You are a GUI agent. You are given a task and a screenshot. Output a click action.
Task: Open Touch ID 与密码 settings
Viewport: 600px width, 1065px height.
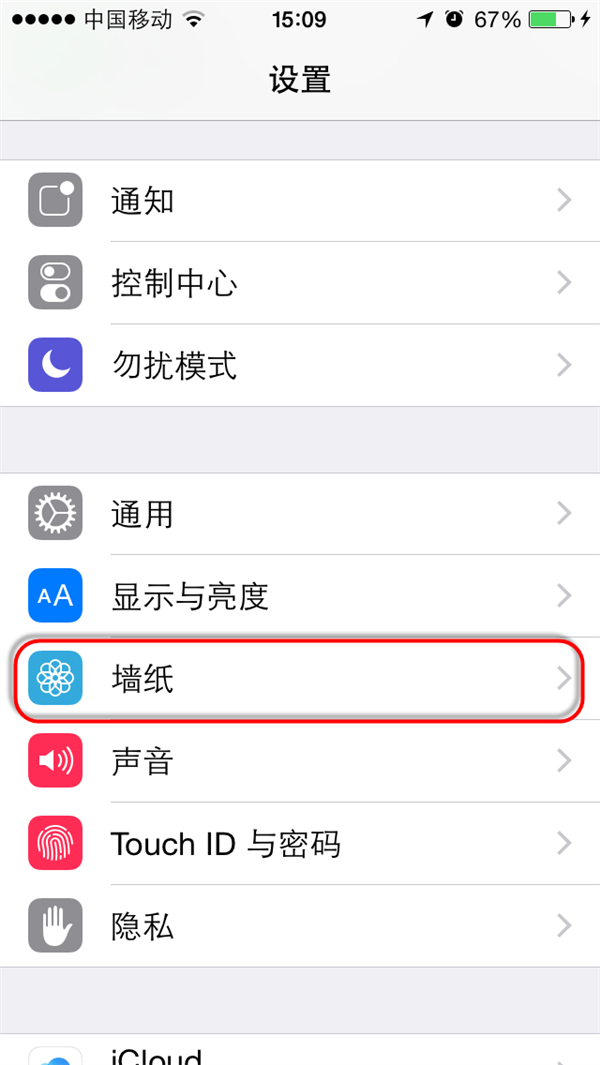[300, 844]
